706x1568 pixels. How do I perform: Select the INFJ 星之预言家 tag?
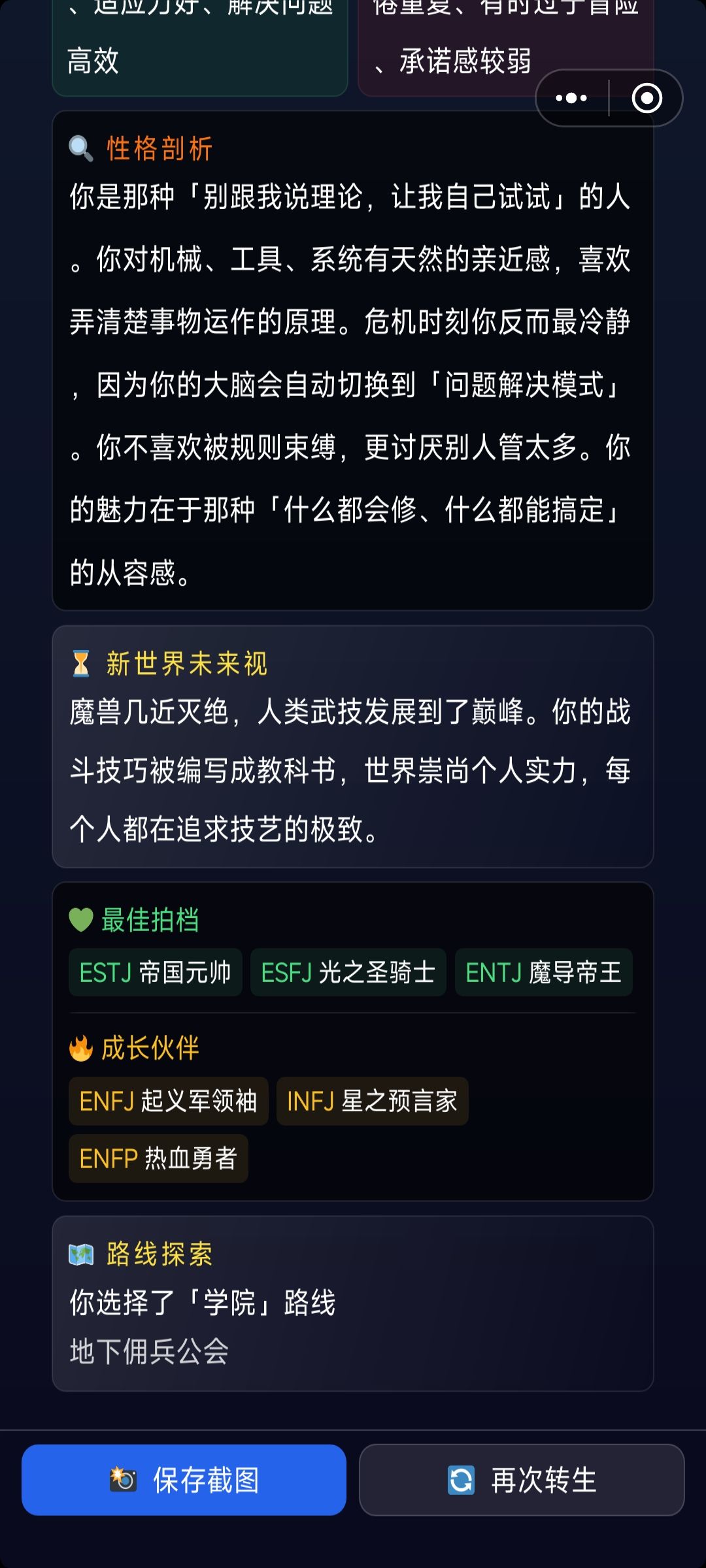coord(372,1102)
